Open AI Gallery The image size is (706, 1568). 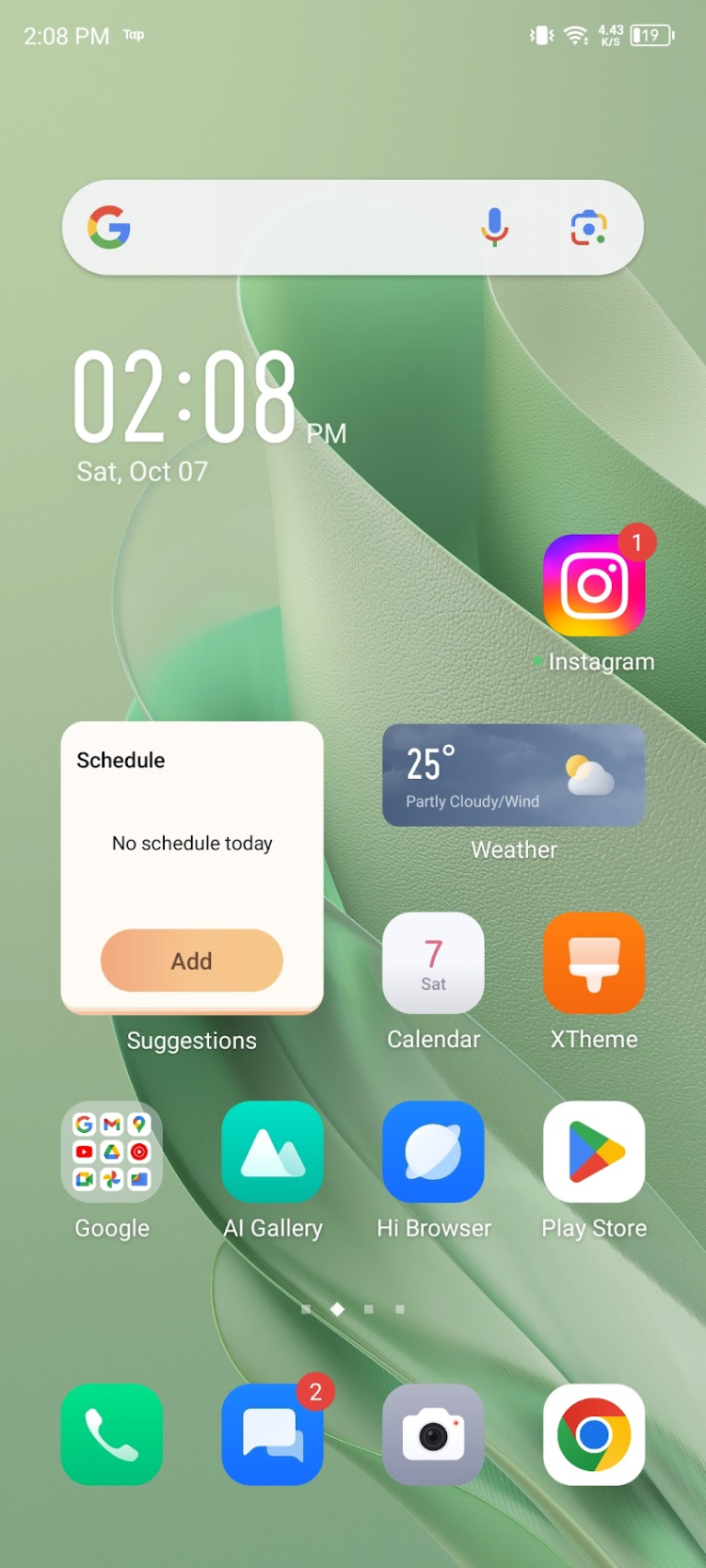[273, 1152]
